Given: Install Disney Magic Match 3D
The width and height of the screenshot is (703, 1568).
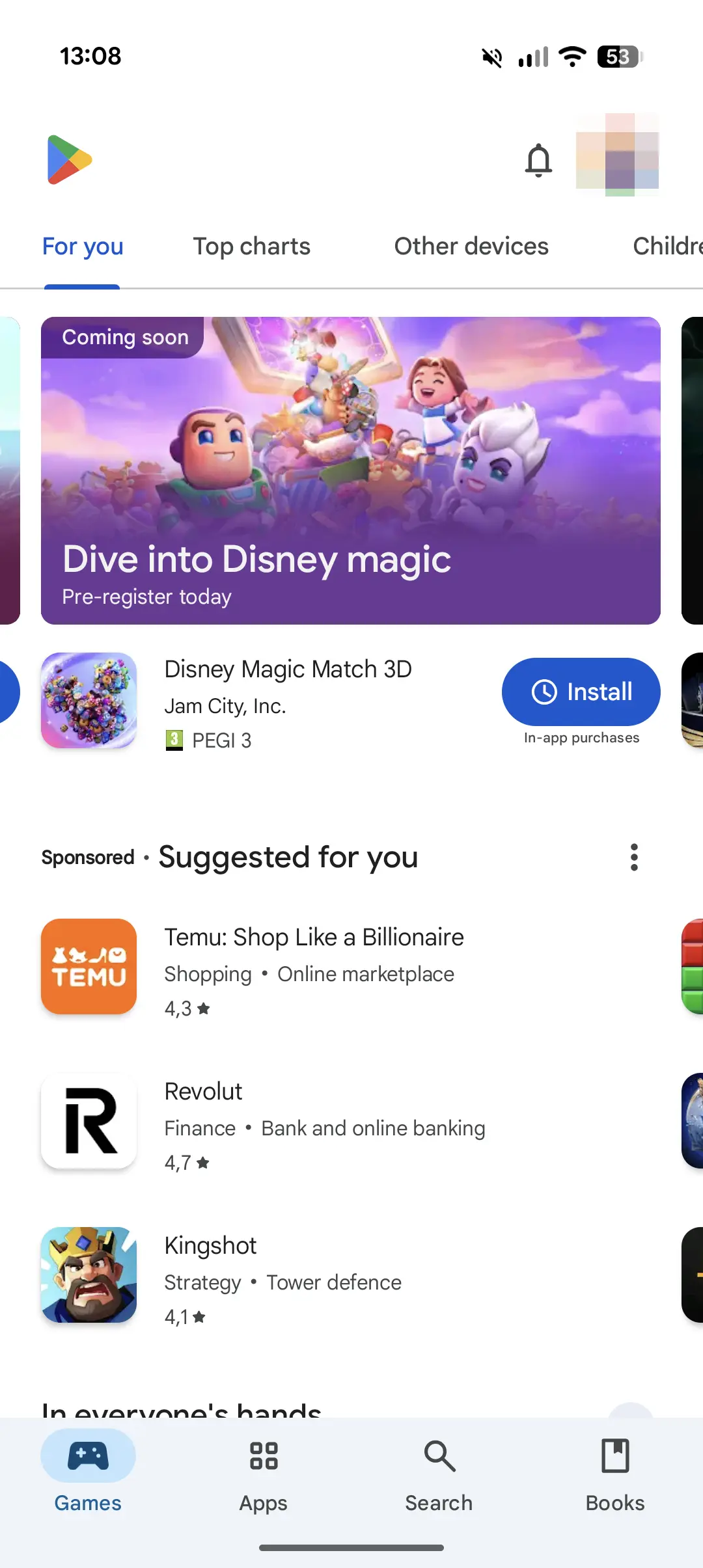Looking at the screenshot, I should [581, 692].
